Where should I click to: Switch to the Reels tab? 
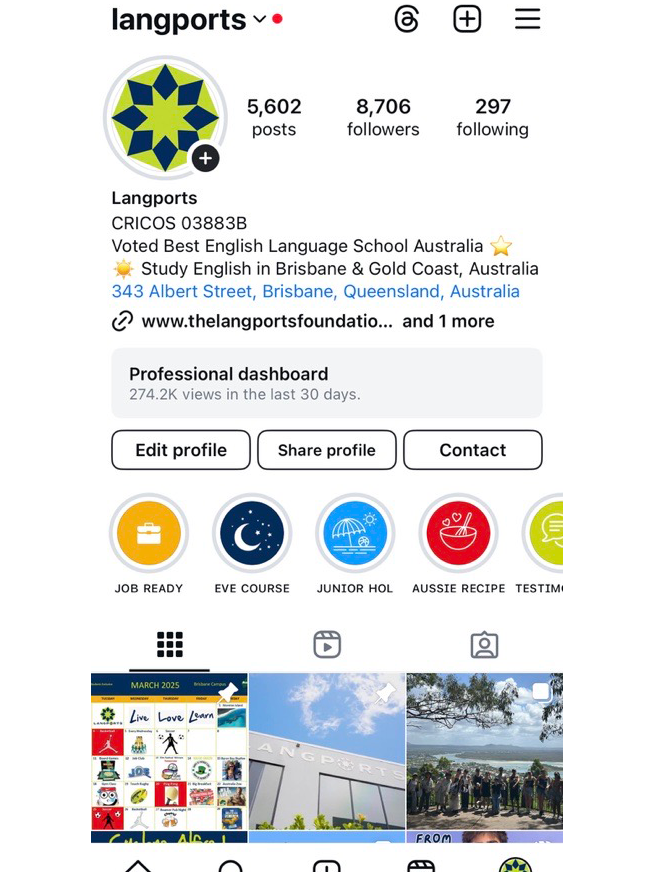326,645
